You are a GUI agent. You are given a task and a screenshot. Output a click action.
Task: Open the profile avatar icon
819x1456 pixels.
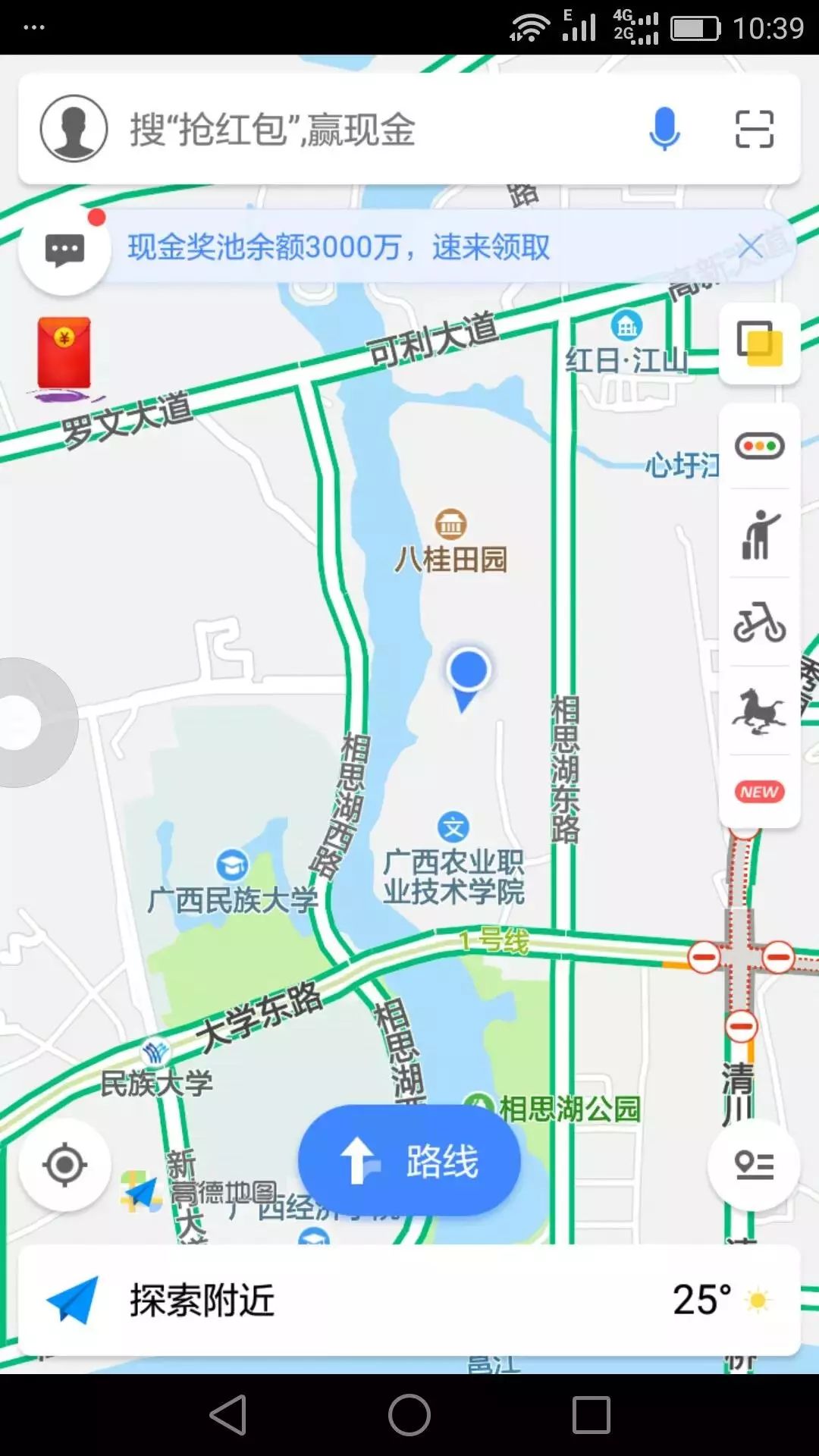coord(74,128)
